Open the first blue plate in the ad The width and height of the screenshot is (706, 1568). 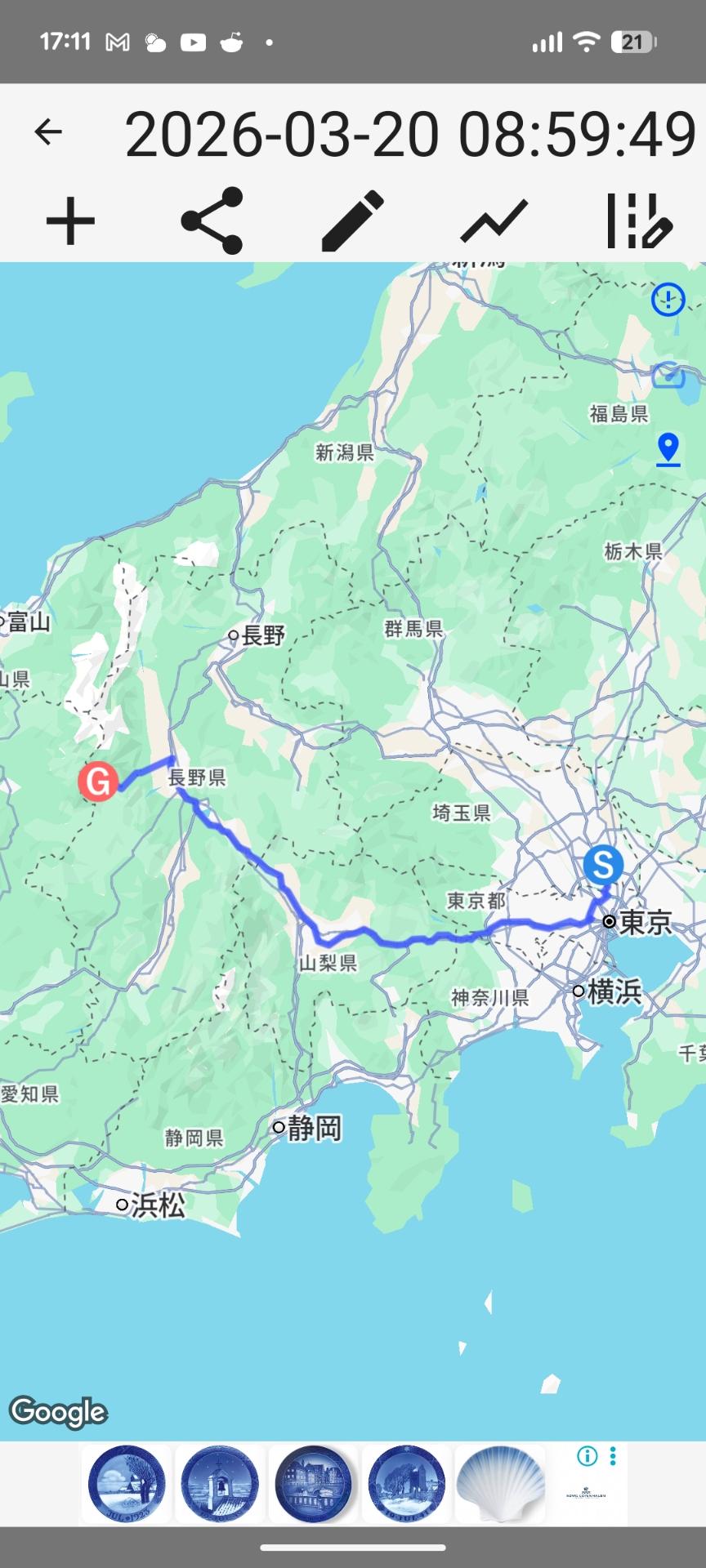(x=127, y=1483)
